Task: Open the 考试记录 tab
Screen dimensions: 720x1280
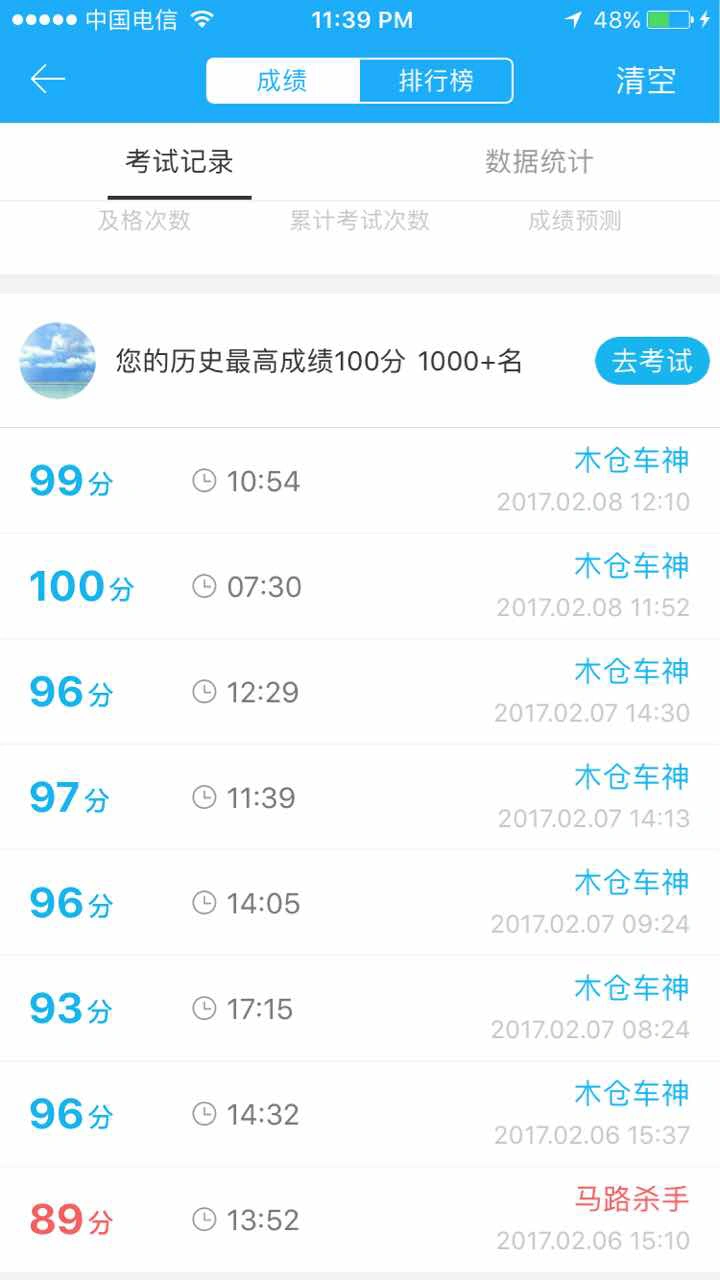Action: point(179,162)
